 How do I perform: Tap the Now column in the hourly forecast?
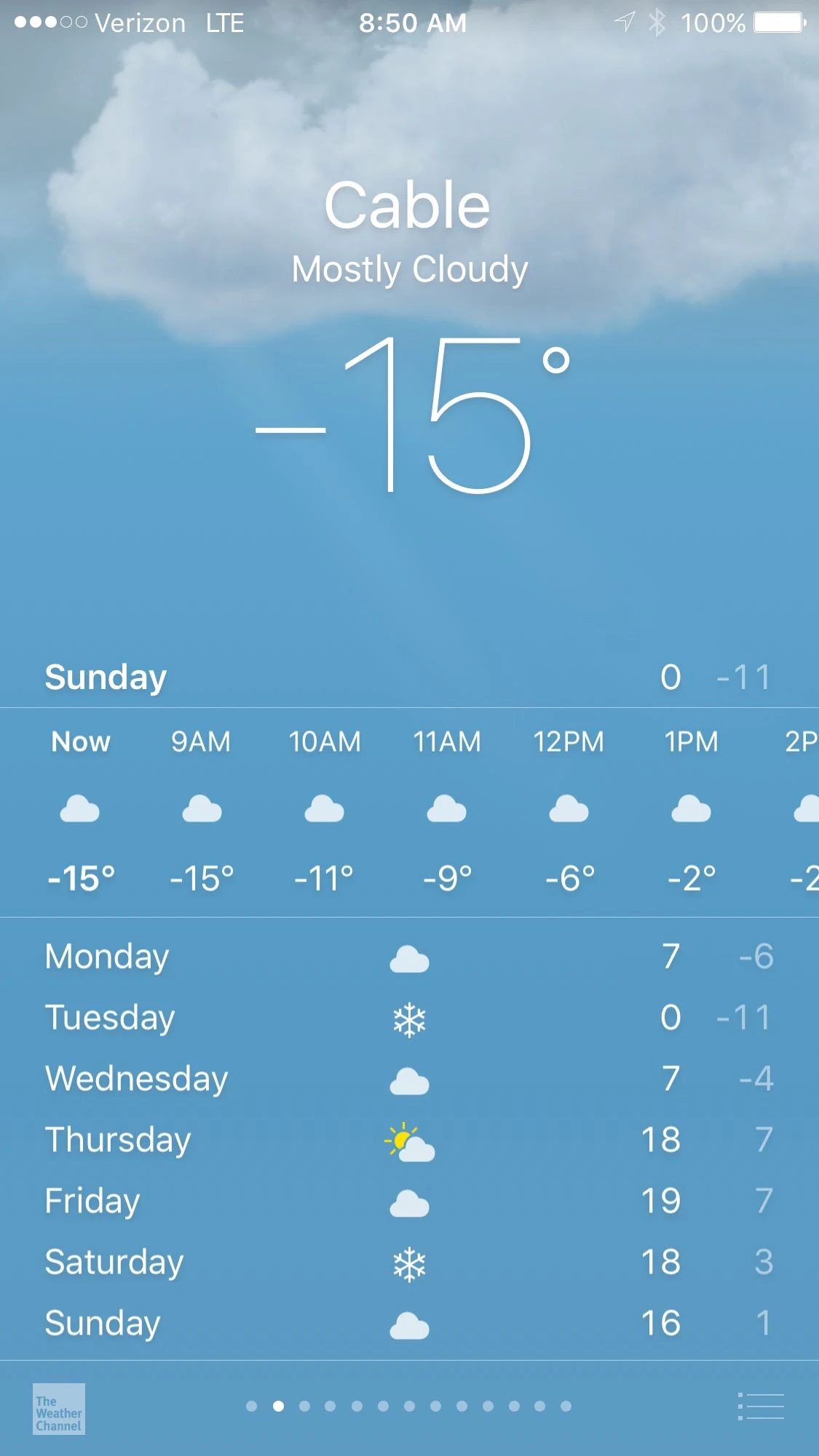coord(80,742)
